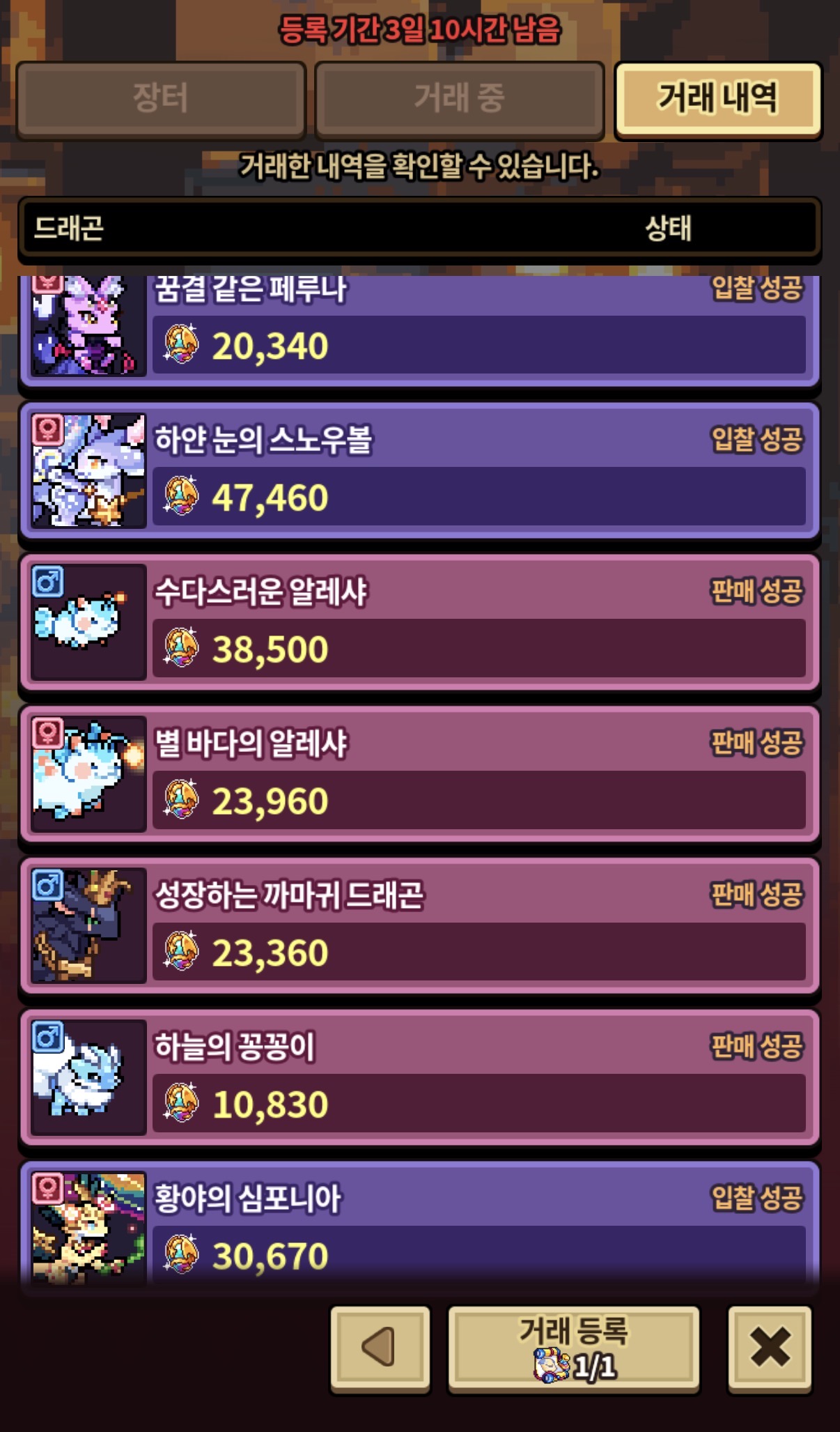Open the 하얀 눈의 스노우볼 trade entry
Viewport: 840px width, 1432px height.
click(x=419, y=471)
